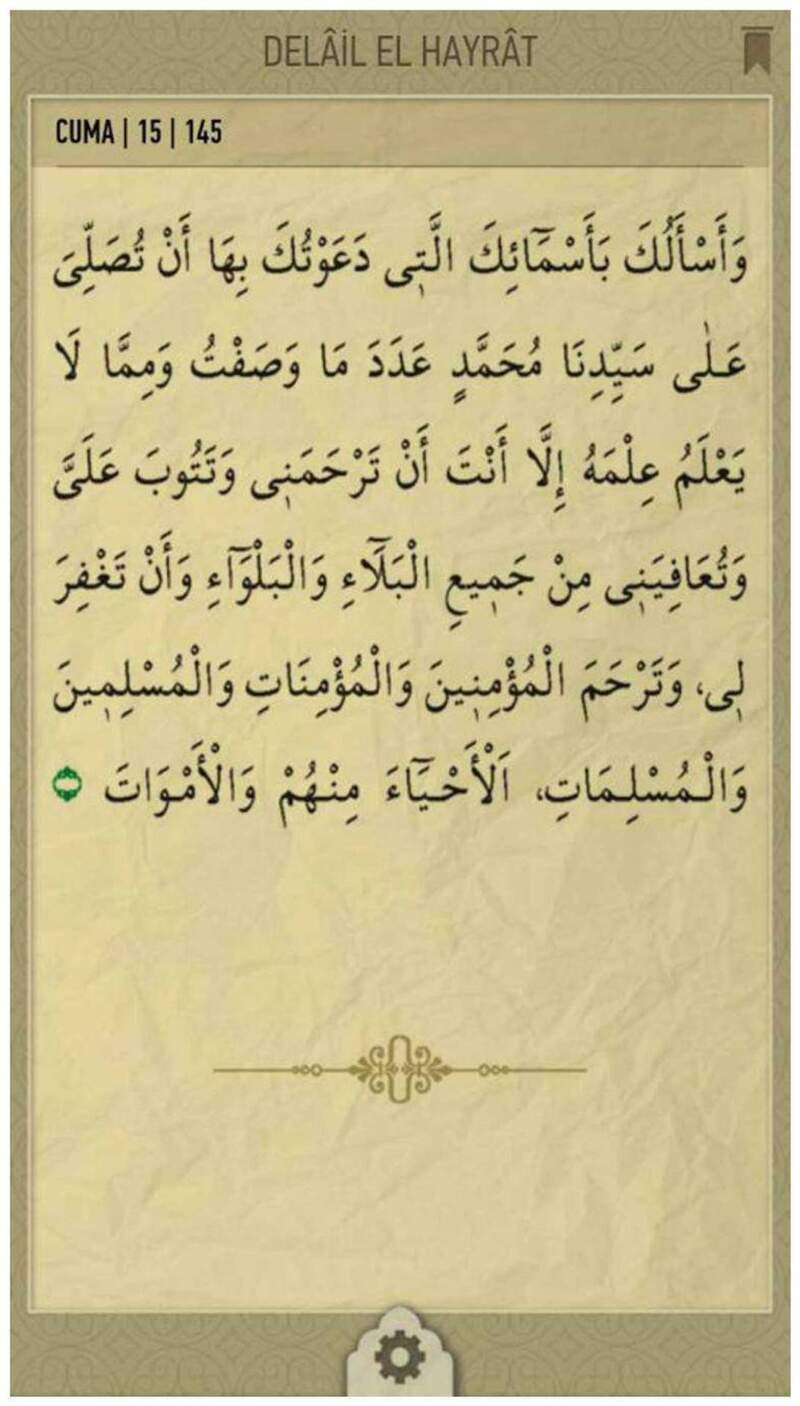Bookmark this page of Delâil el Hayrât
This screenshot has height=1406, width=800.
(756, 51)
